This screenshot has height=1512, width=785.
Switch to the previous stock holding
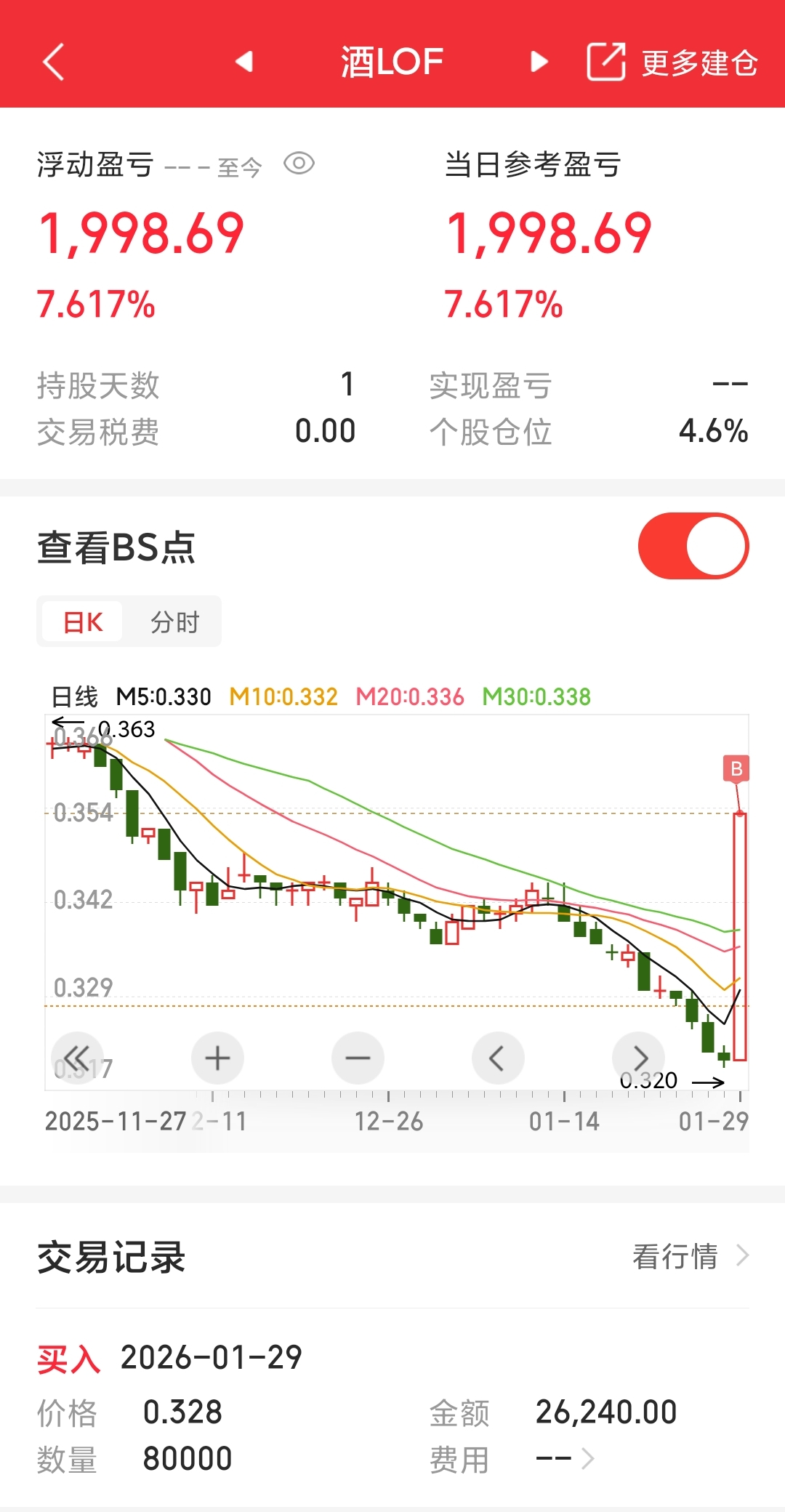(x=244, y=62)
